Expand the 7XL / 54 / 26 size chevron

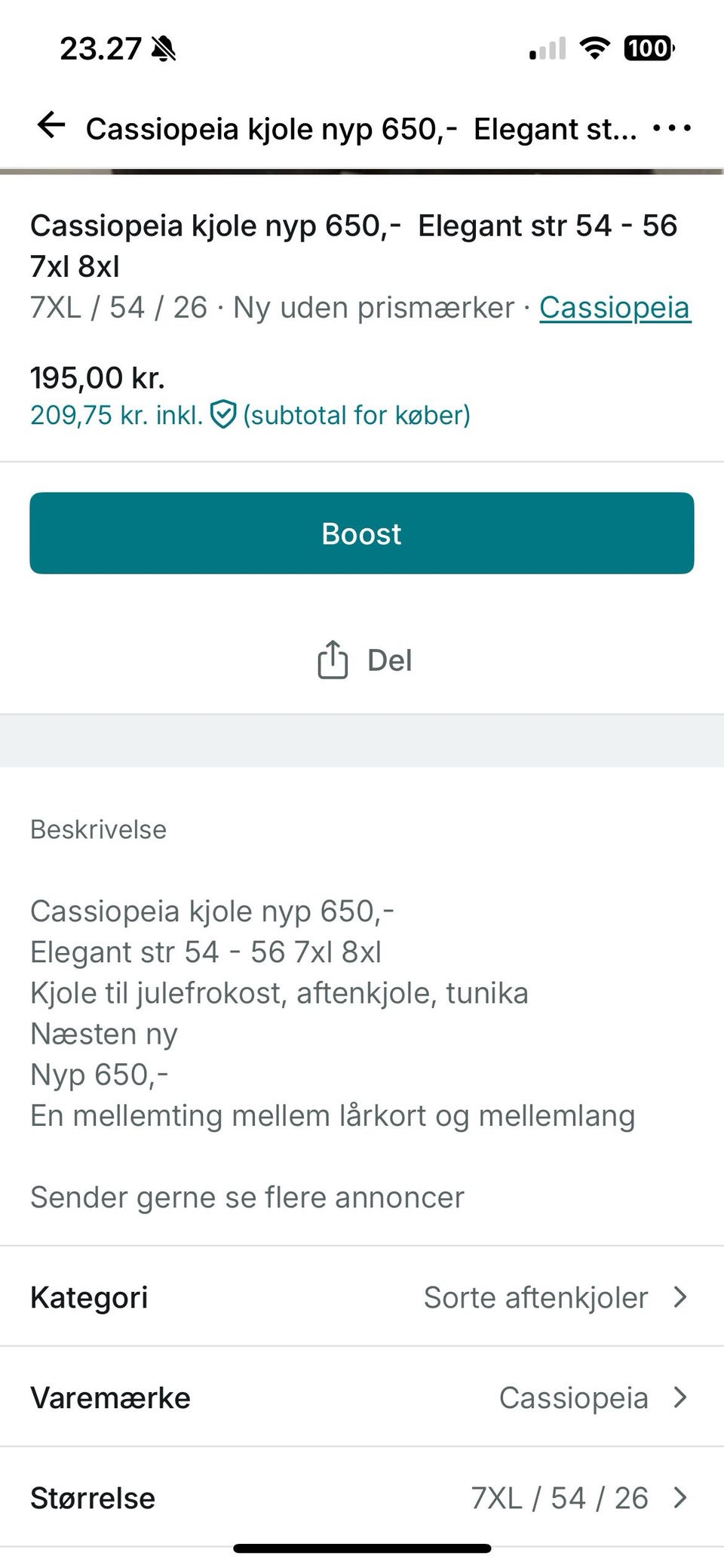[681, 1498]
